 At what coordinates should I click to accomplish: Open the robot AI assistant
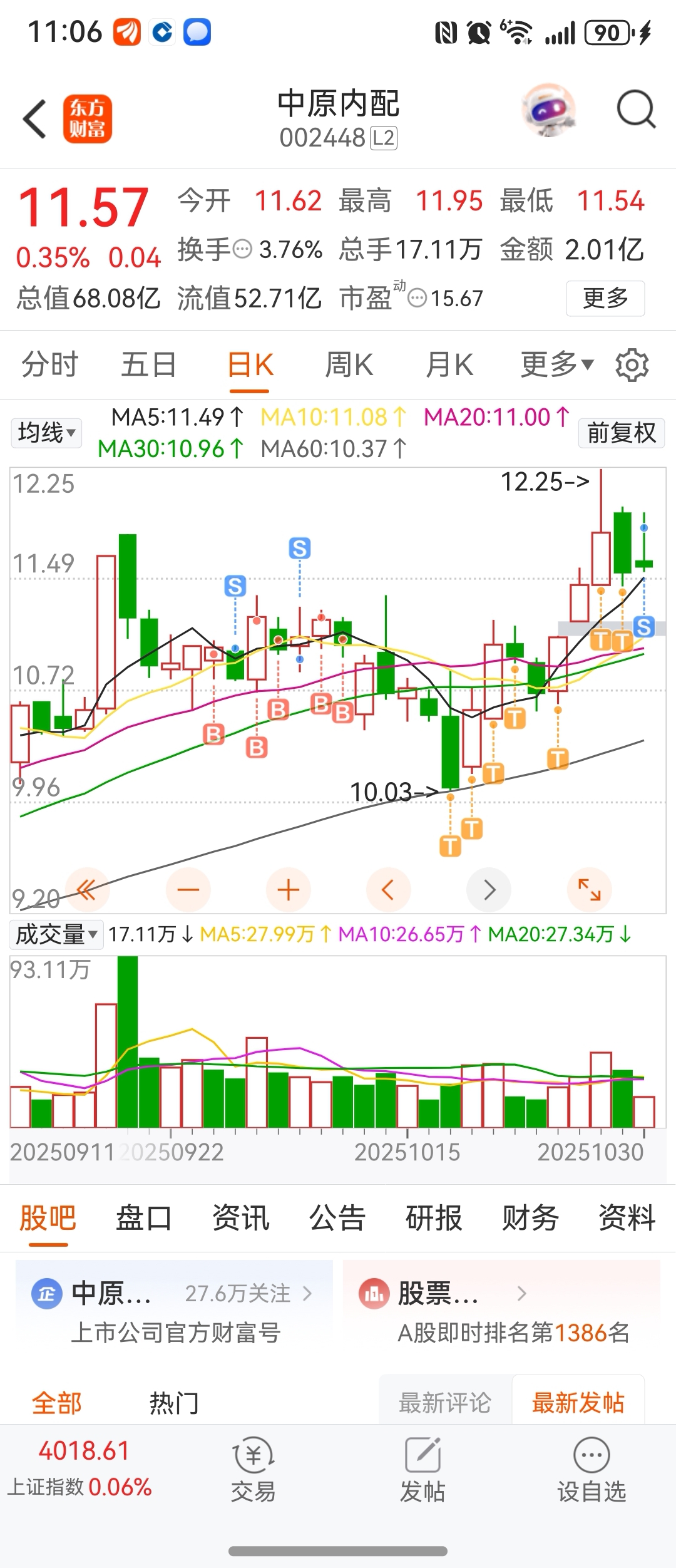[x=548, y=110]
